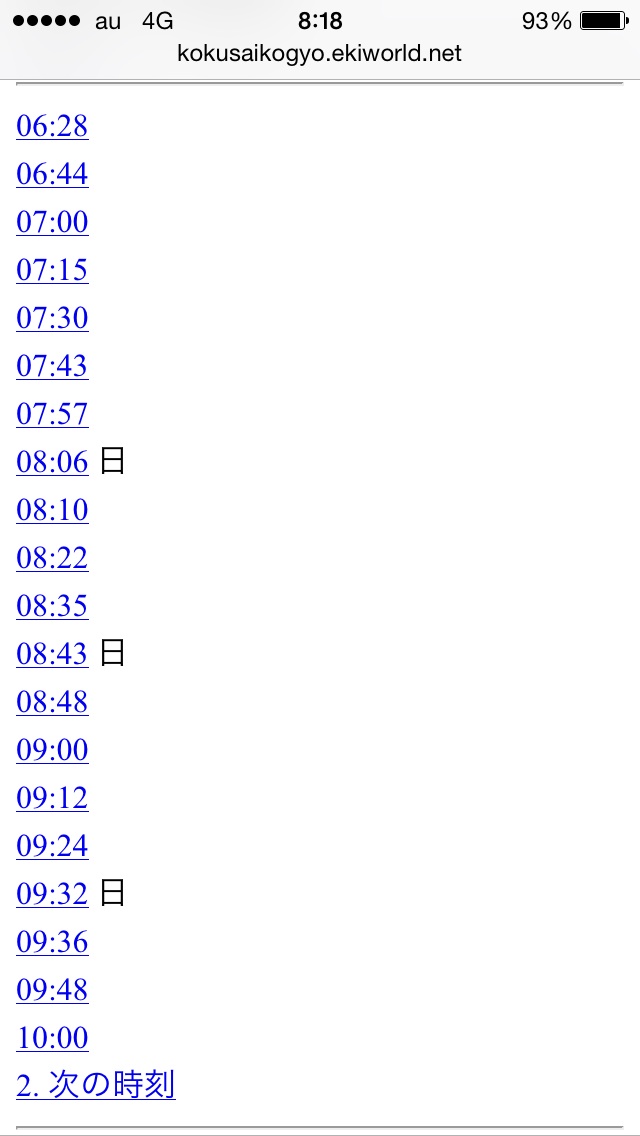The width and height of the screenshot is (640, 1136).
Task: Open the 07:43 time link
Action: [52, 366]
